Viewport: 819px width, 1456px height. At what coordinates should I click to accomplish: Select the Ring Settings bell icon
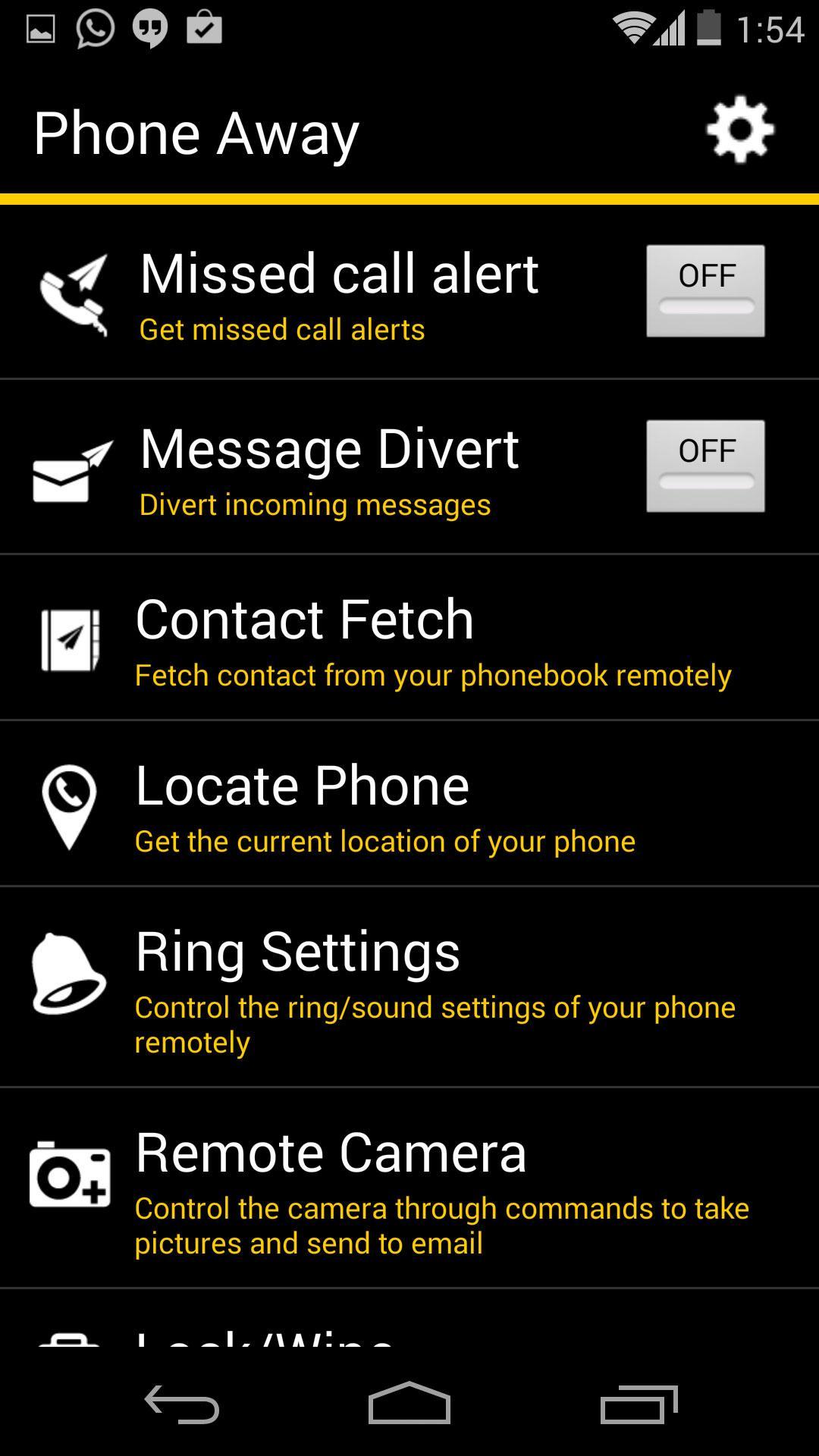tap(65, 978)
